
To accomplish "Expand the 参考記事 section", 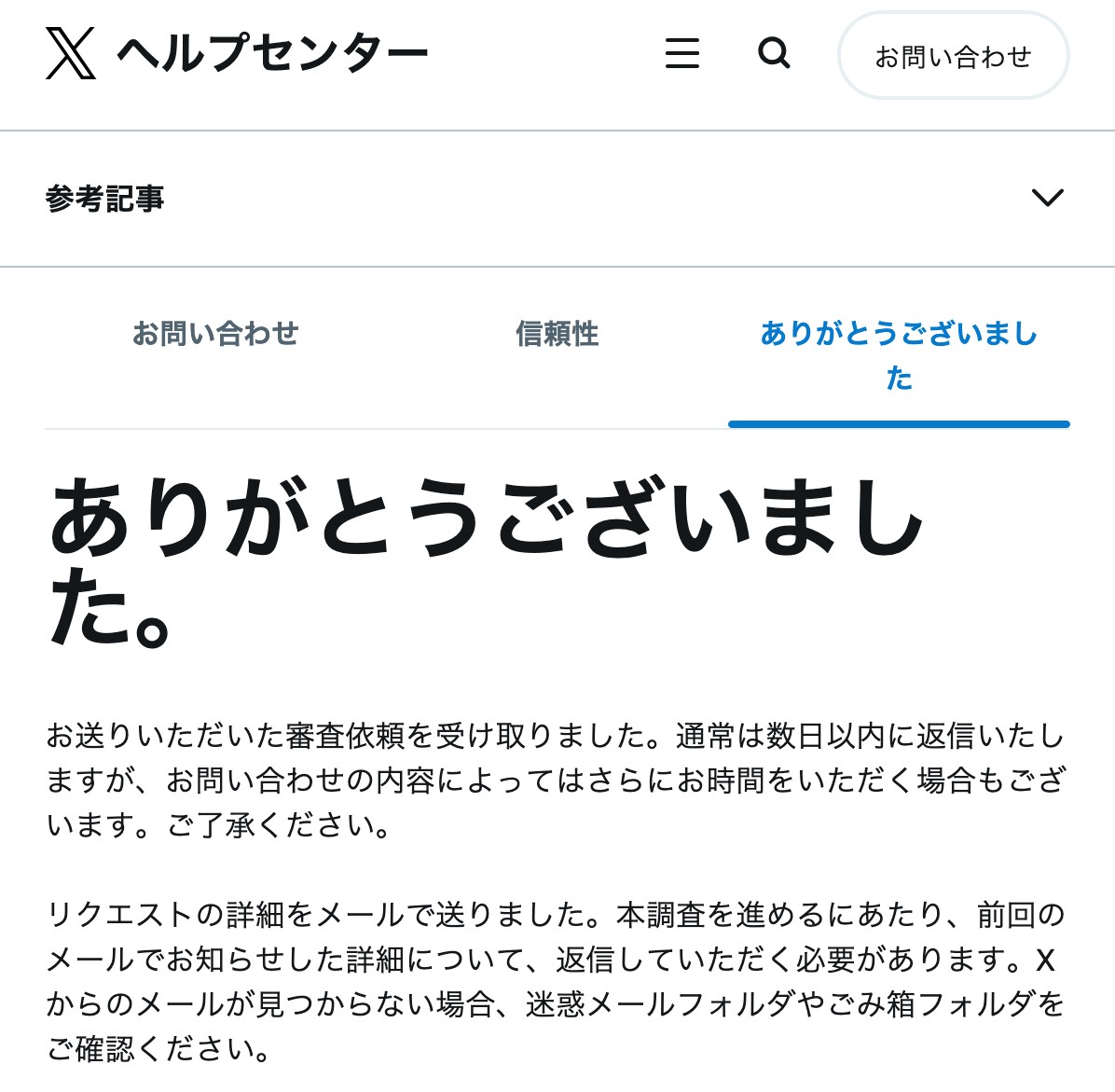I will (1047, 198).
